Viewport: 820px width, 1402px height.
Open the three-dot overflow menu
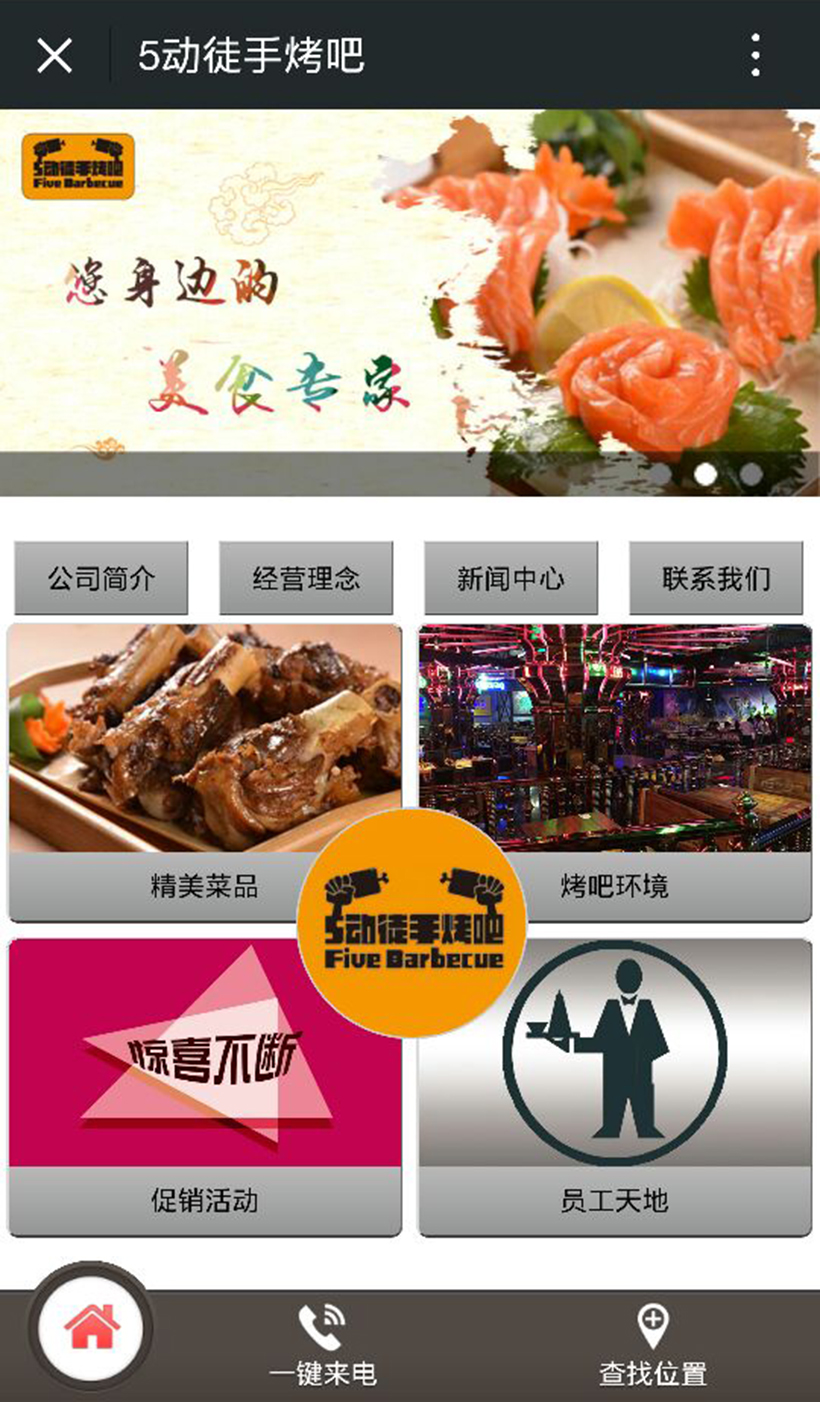(x=756, y=55)
